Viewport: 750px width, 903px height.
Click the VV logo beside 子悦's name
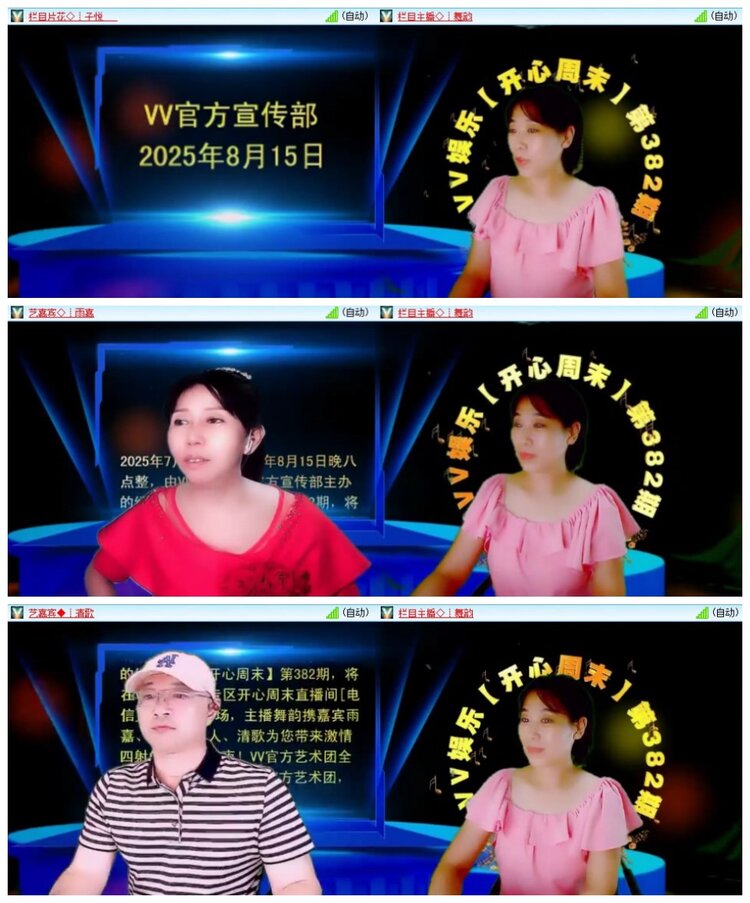(x=18, y=15)
